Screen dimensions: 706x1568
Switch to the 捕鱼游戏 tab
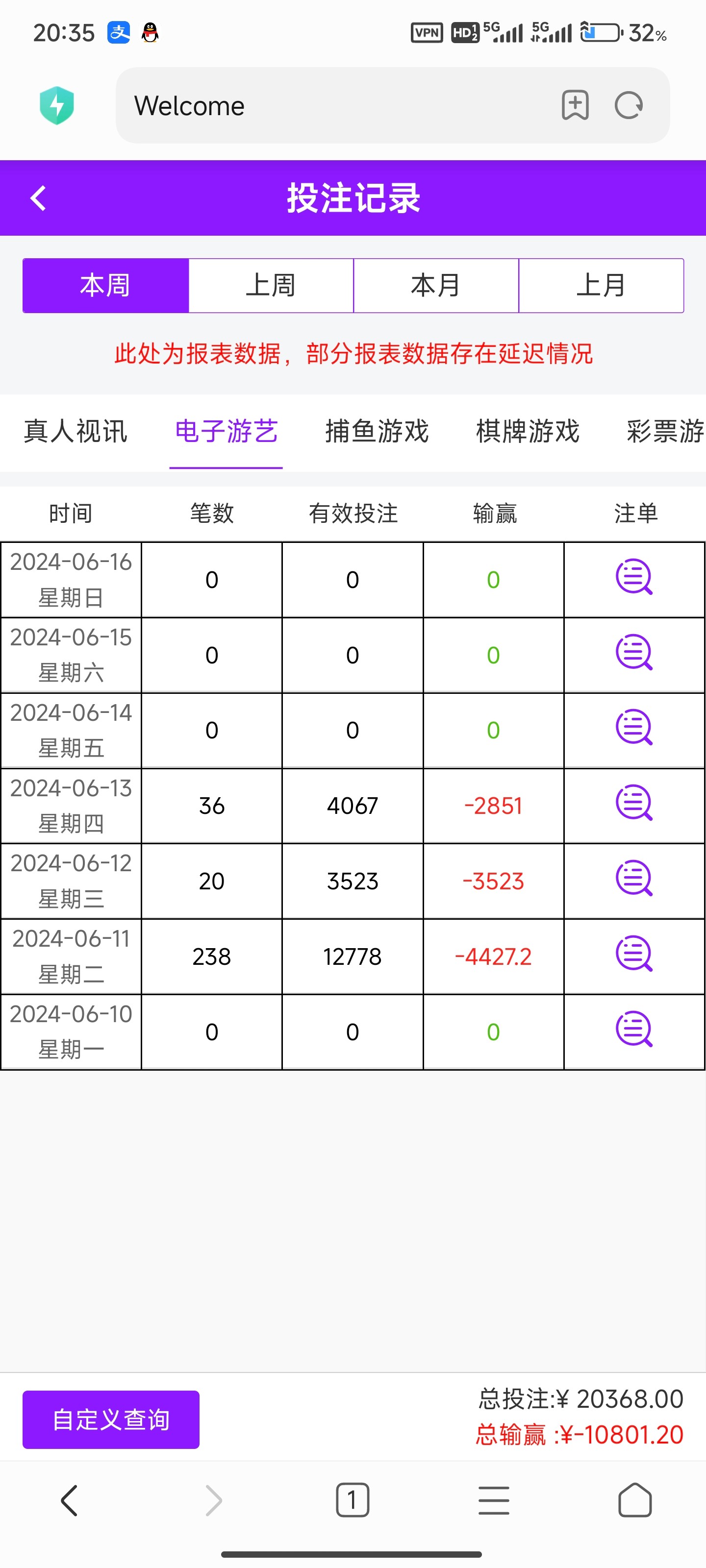pyautogui.click(x=377, y=432)
